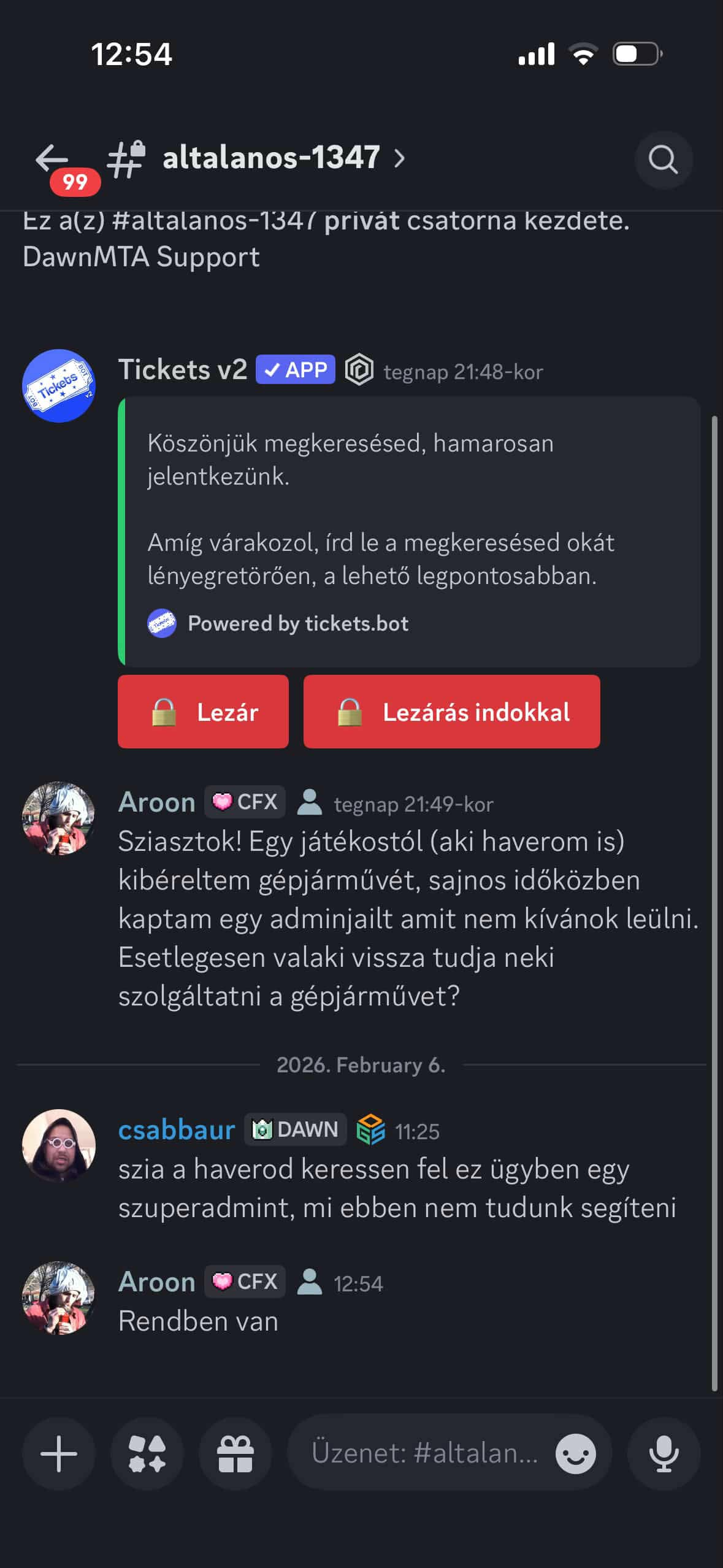Open altalanos-1347 channel details
The height and width of the screenshot is (1568, 723).
point(271,158)
